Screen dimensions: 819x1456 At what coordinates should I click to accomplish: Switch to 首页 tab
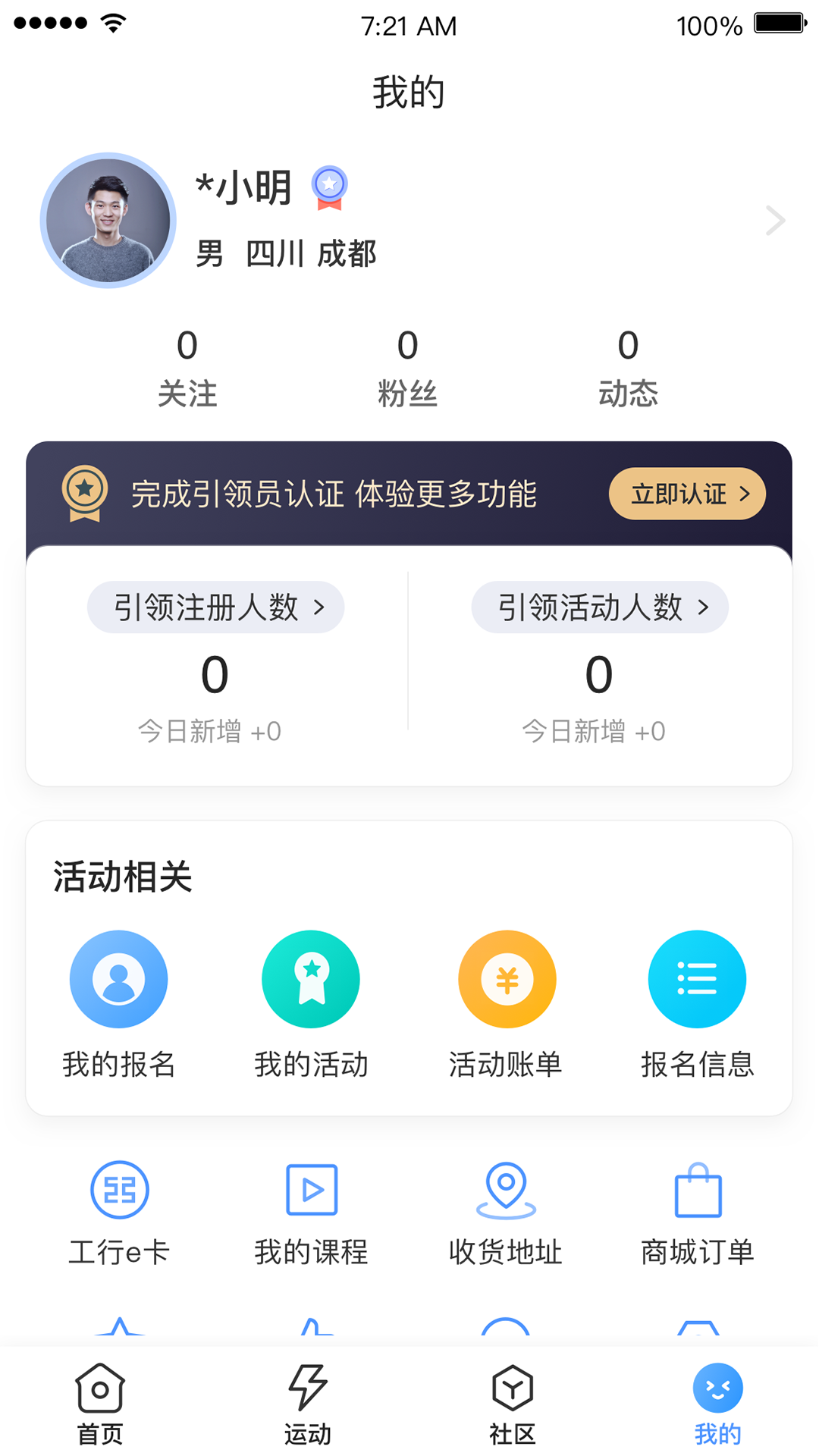[x=100, y=1403]
